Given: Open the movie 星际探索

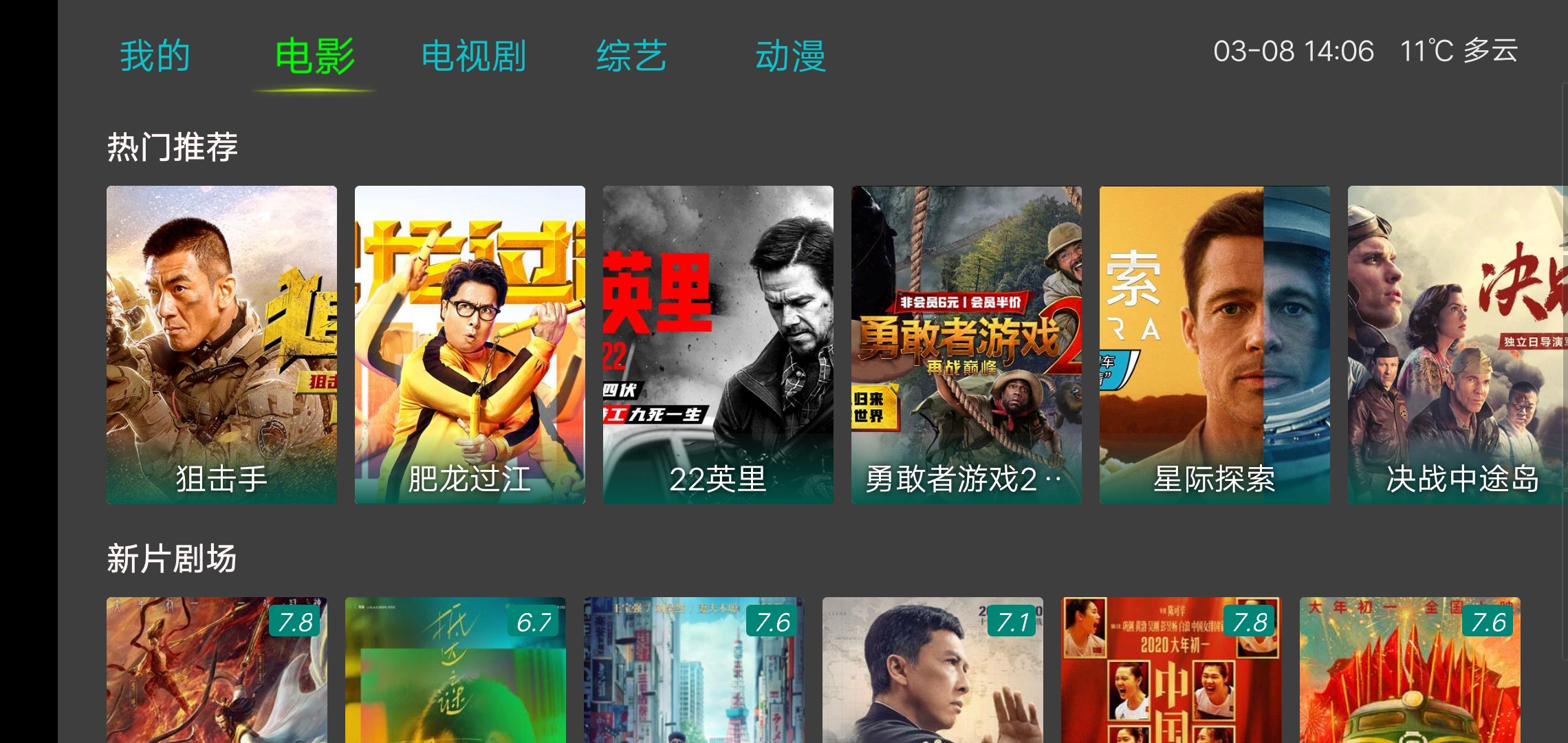Looking at the screenshot, I should pos(1215,344).
